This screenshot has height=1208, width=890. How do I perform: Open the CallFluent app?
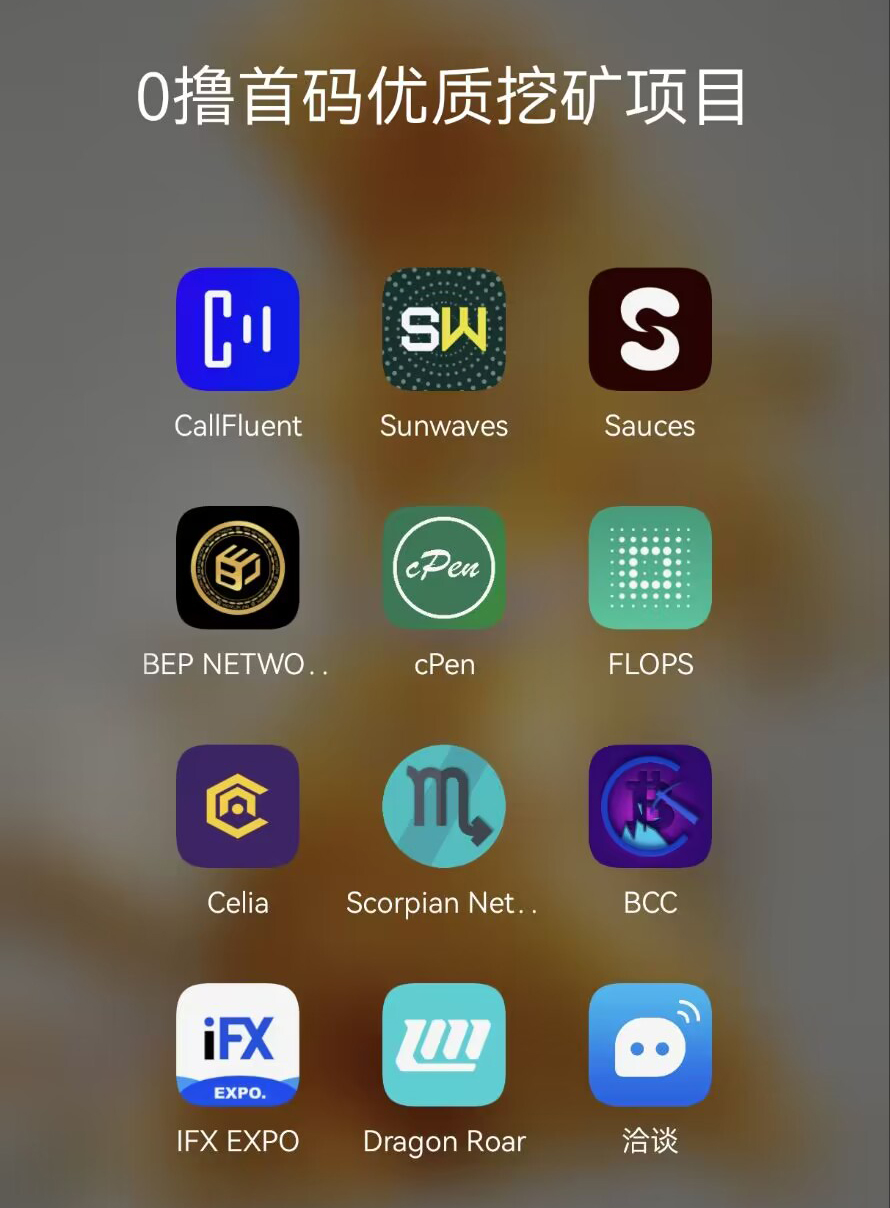coord(238,329)
